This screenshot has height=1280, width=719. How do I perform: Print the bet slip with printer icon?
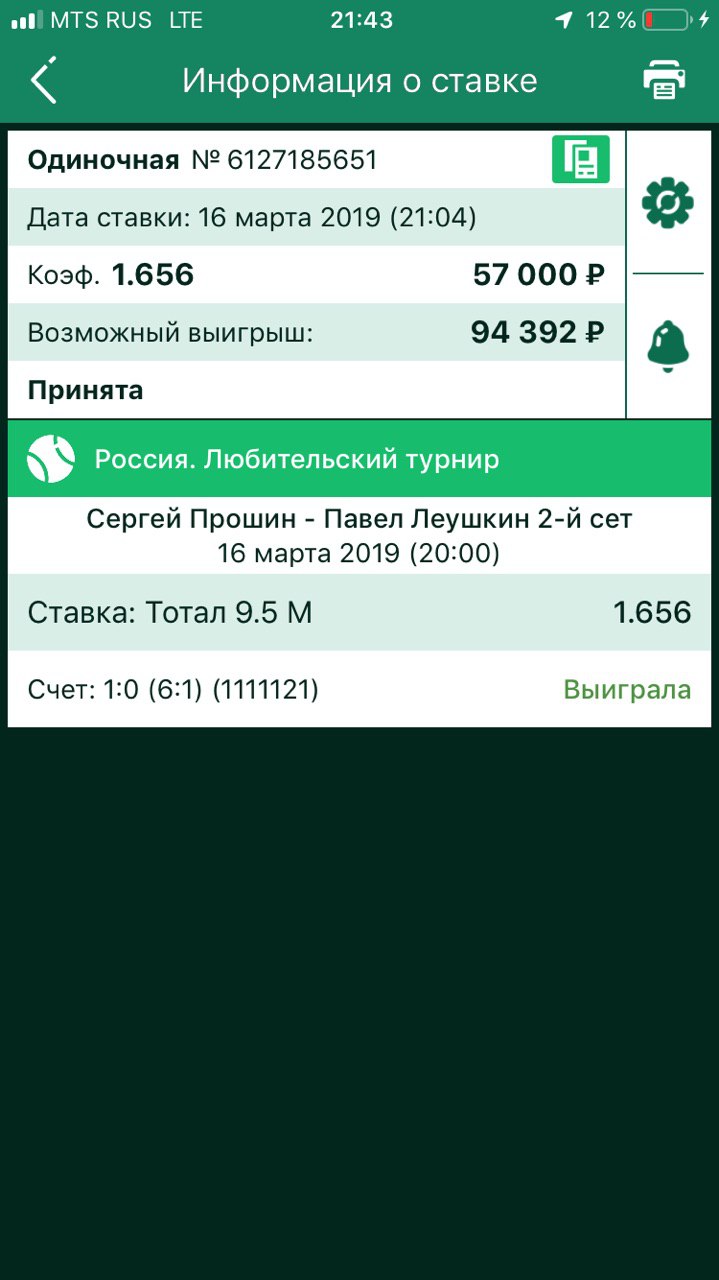click(x=664, y=80)
